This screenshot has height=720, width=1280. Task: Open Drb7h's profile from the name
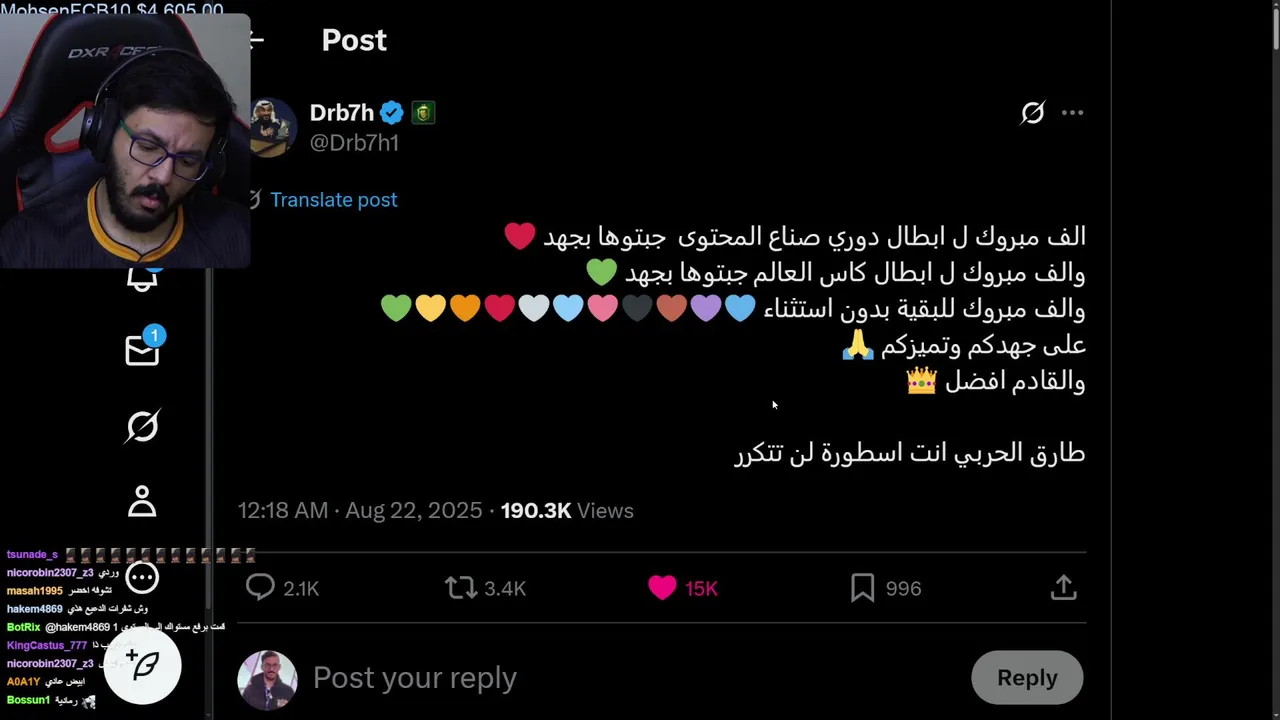(341, 113)
